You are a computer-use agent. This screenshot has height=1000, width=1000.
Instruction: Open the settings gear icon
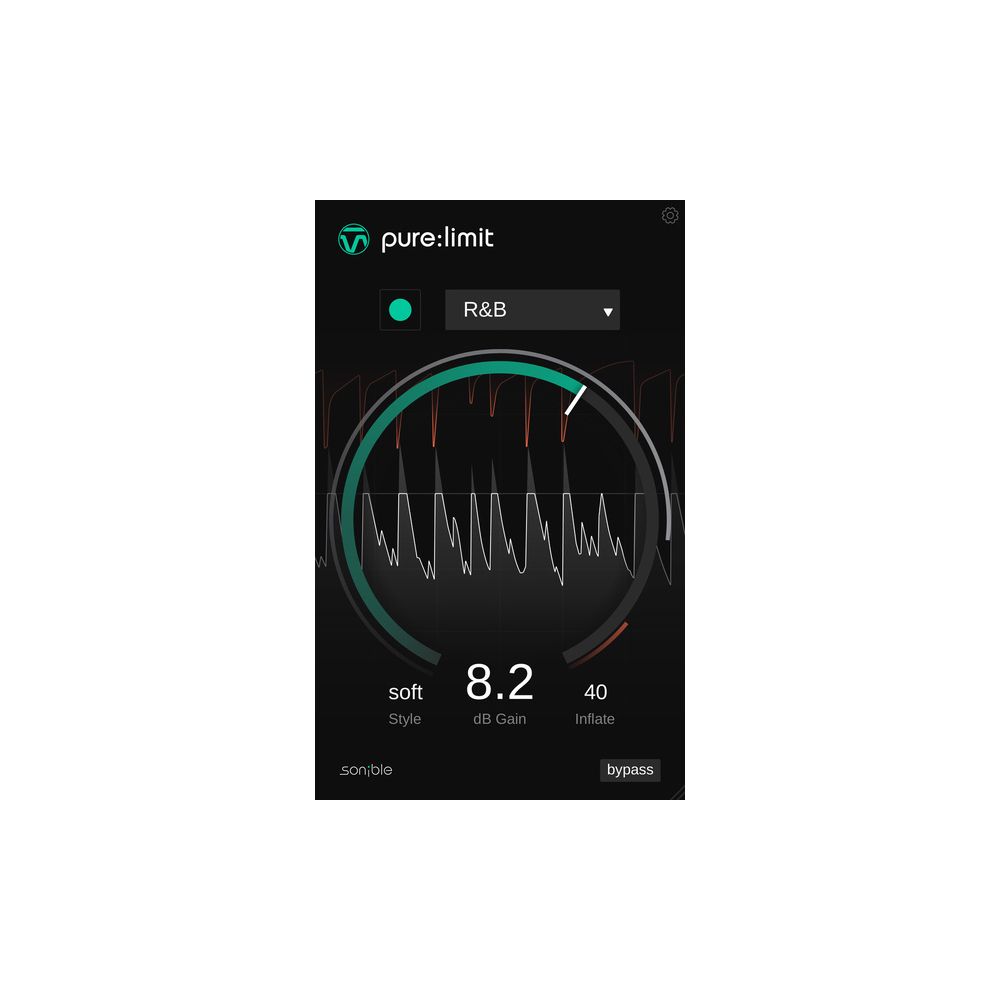(670, 215)
